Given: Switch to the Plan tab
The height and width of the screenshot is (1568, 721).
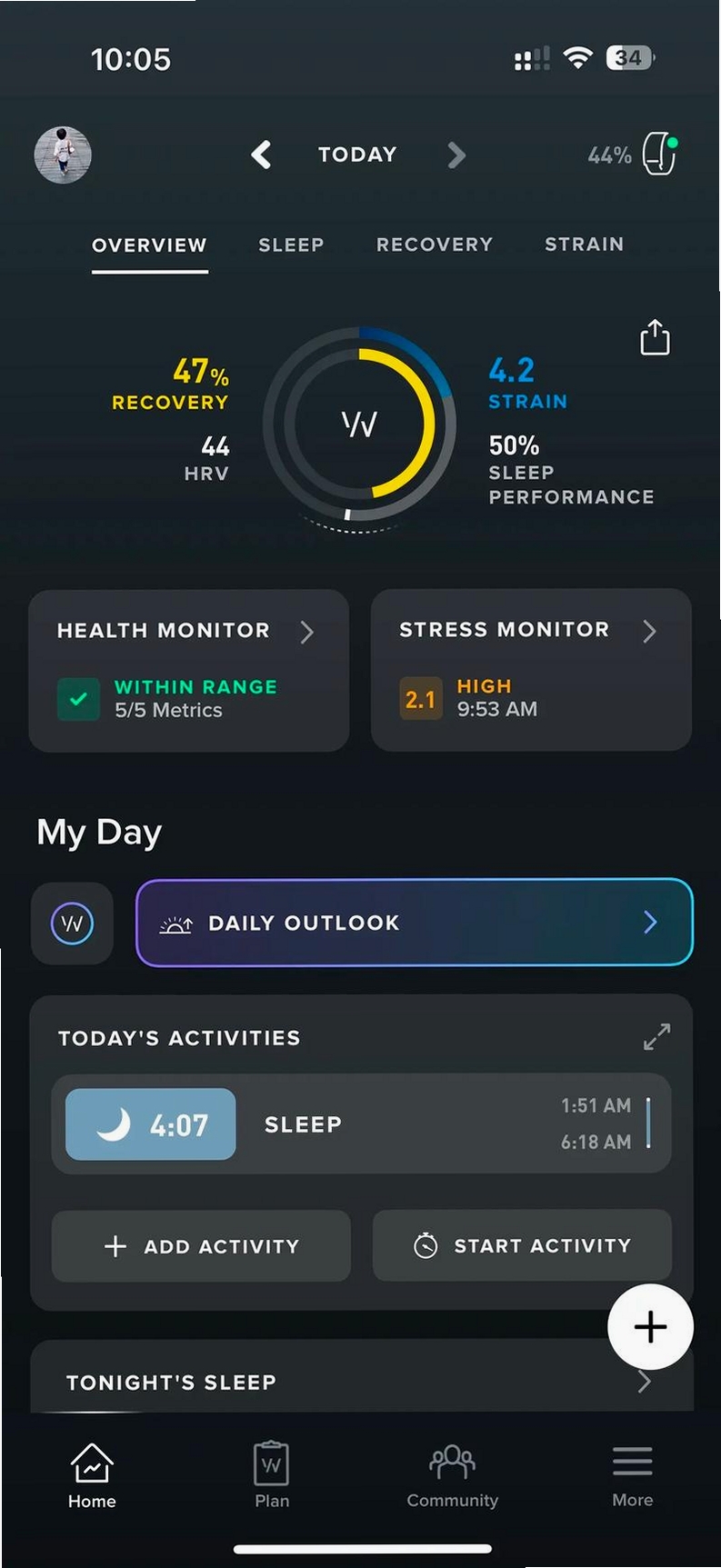Looking at the screenshot, I should 272,1474.
